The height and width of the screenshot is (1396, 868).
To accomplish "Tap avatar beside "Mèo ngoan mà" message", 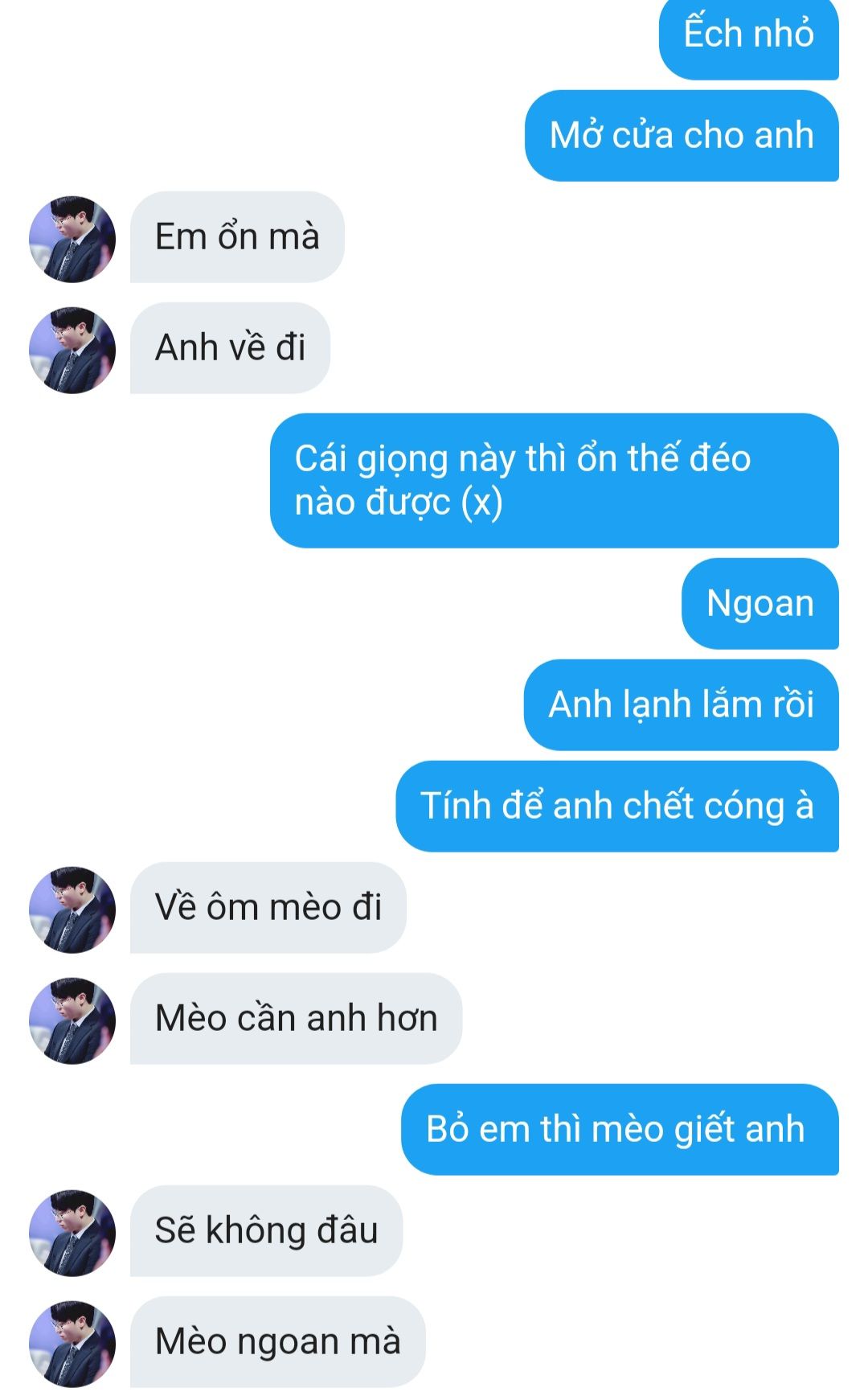I will pos(72,1344).
